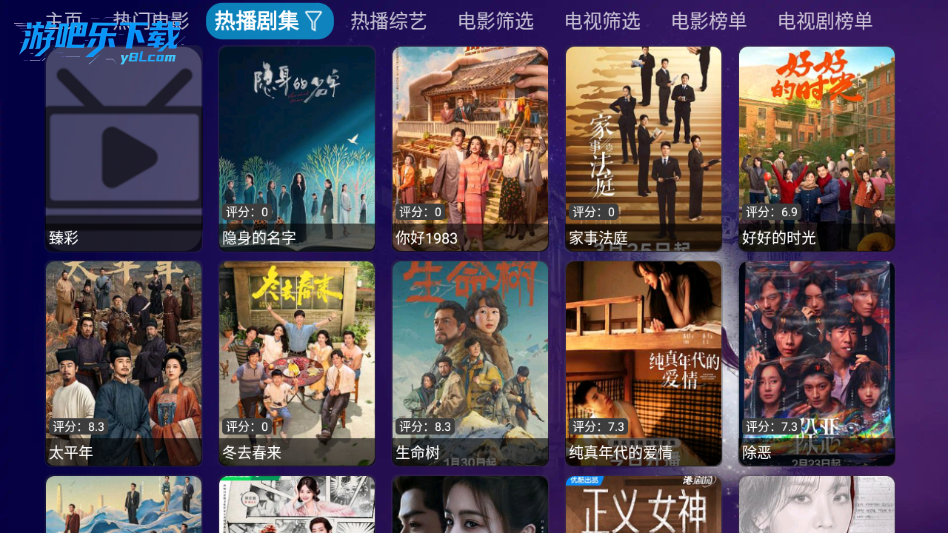Open the drama 隐身的名字
This screenshot has height=533, width=948.
coord(297,148)
